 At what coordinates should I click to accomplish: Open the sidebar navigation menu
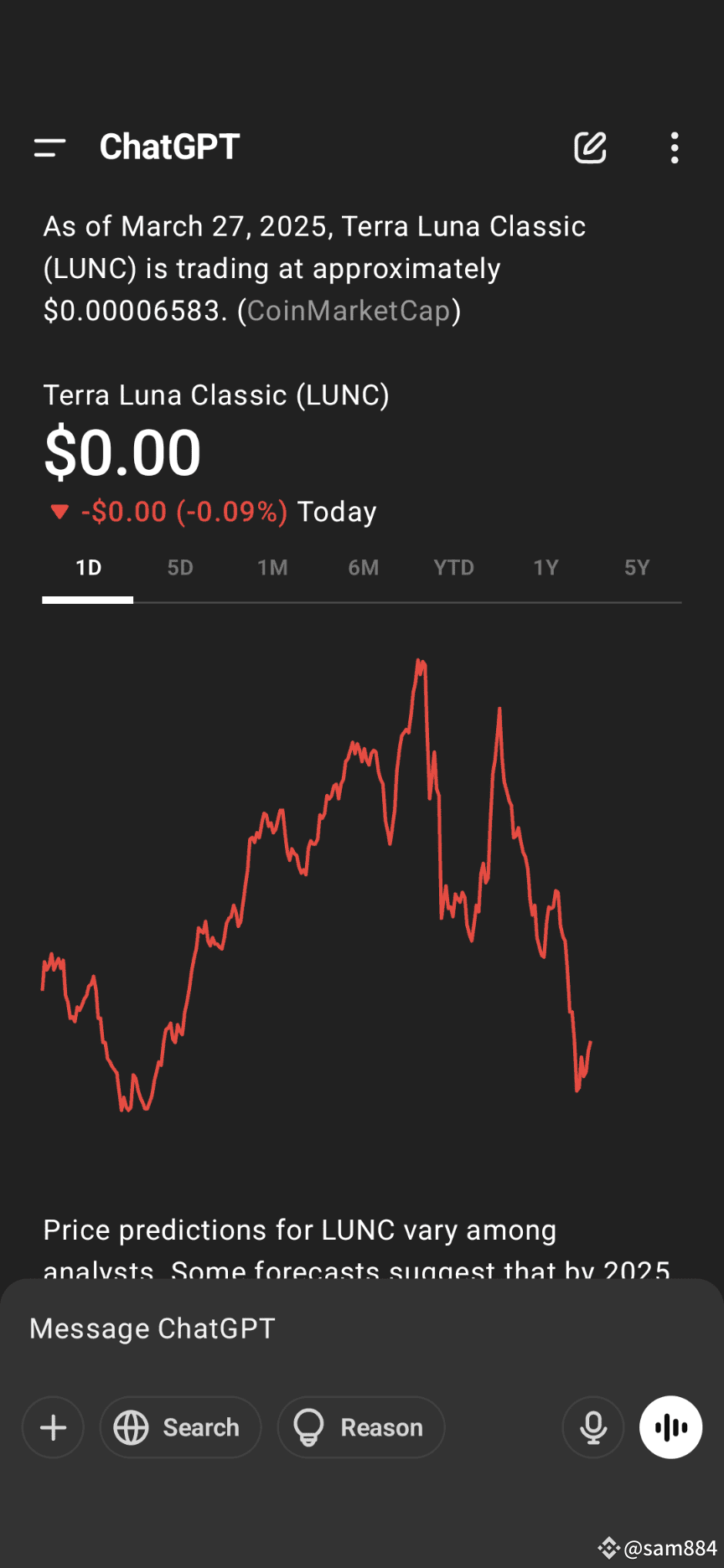[x=49, y=147]
